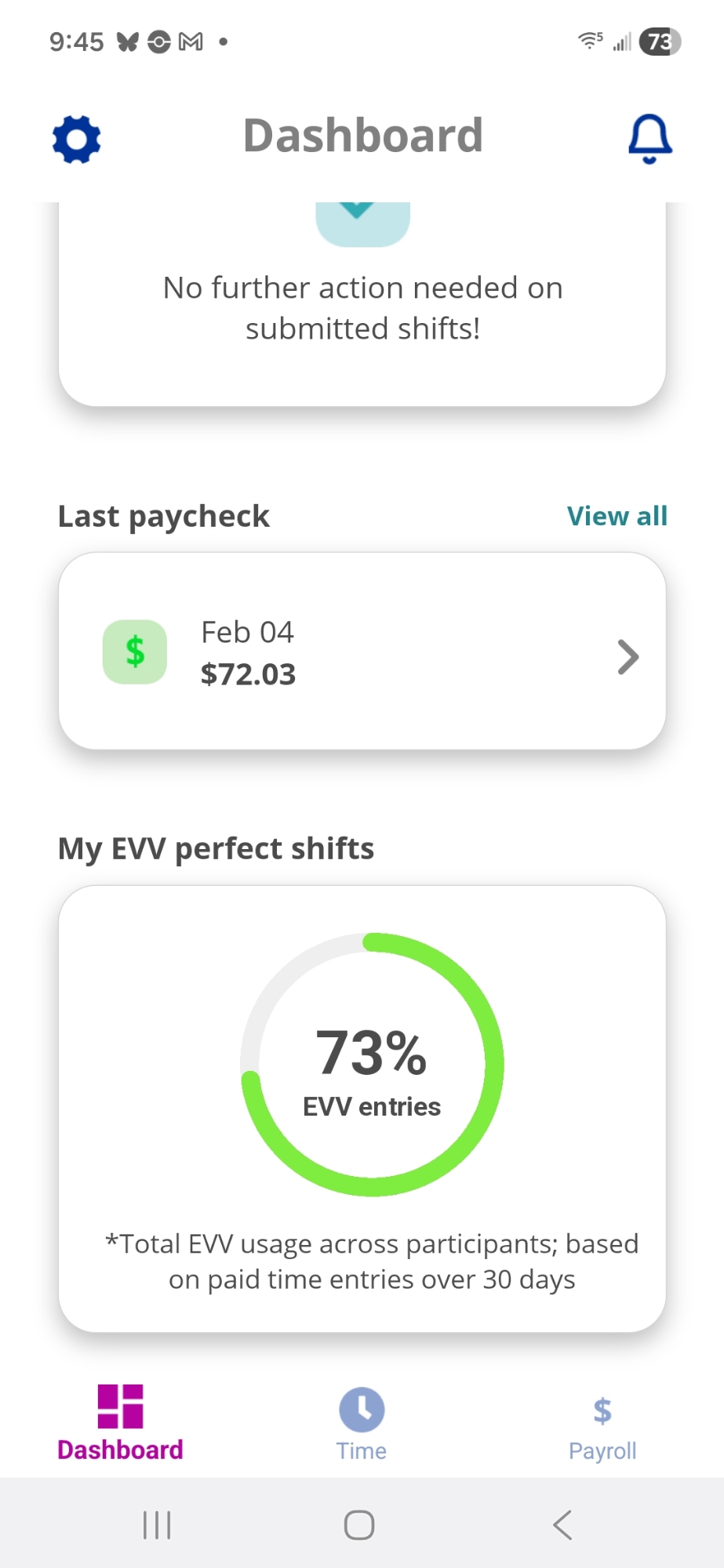
Task: Go to the phone home screen
Action: click(x=359, y=1525)
